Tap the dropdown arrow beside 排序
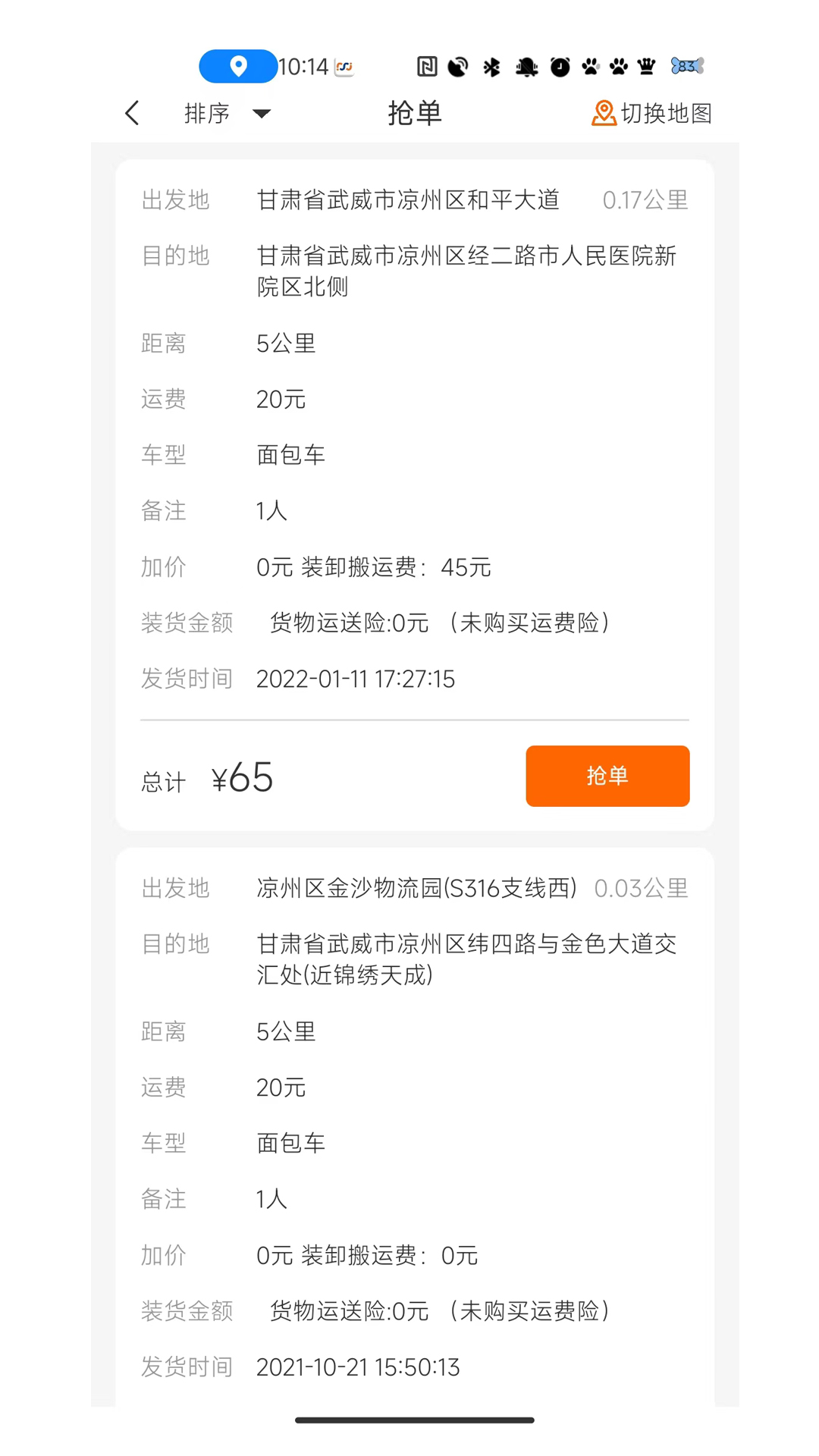Image resolution: width=819 pixels, height=1456 pixels. coord(262,114)
